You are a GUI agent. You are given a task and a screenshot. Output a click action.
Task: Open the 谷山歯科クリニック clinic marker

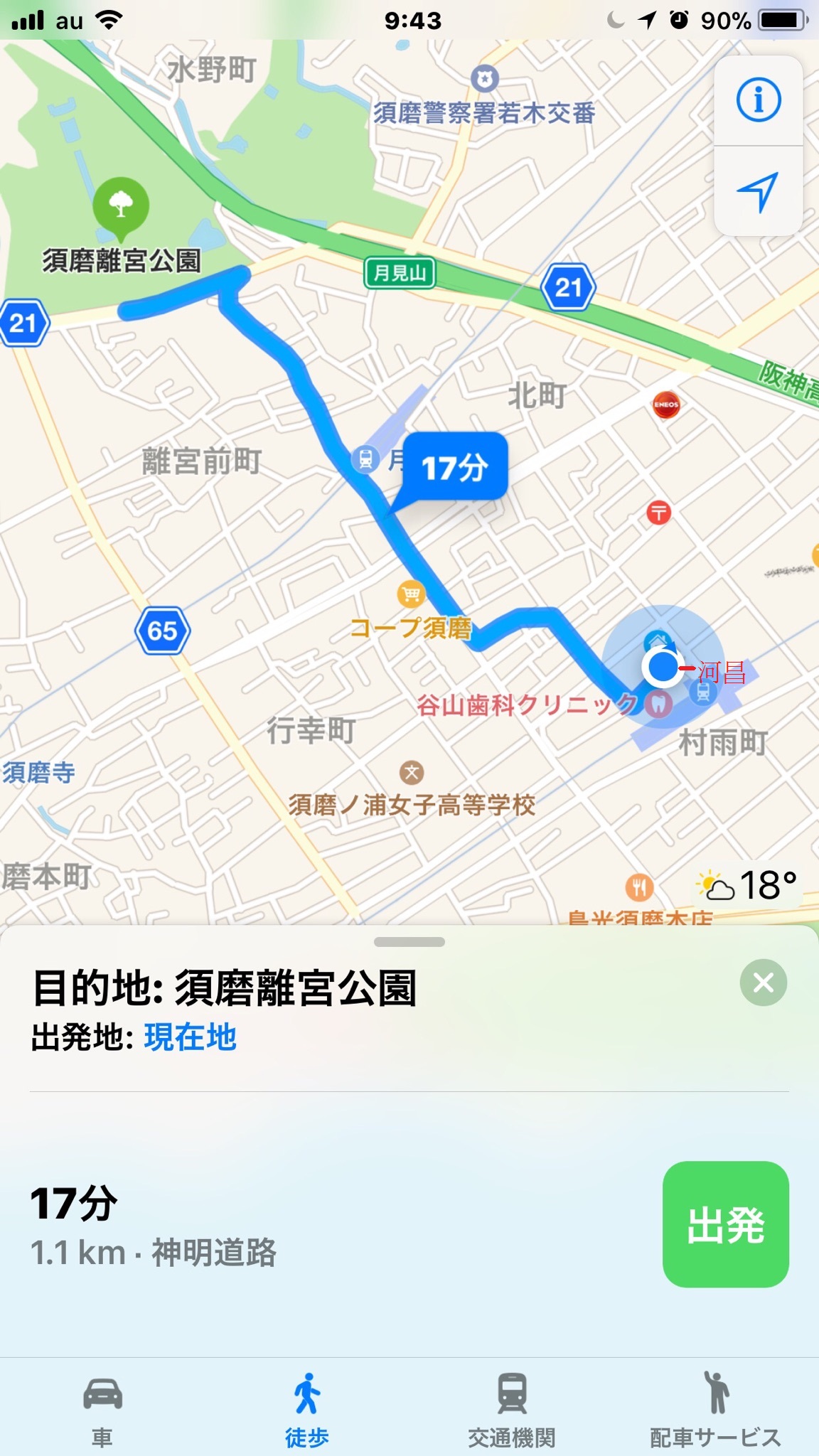tap(658, 704)
